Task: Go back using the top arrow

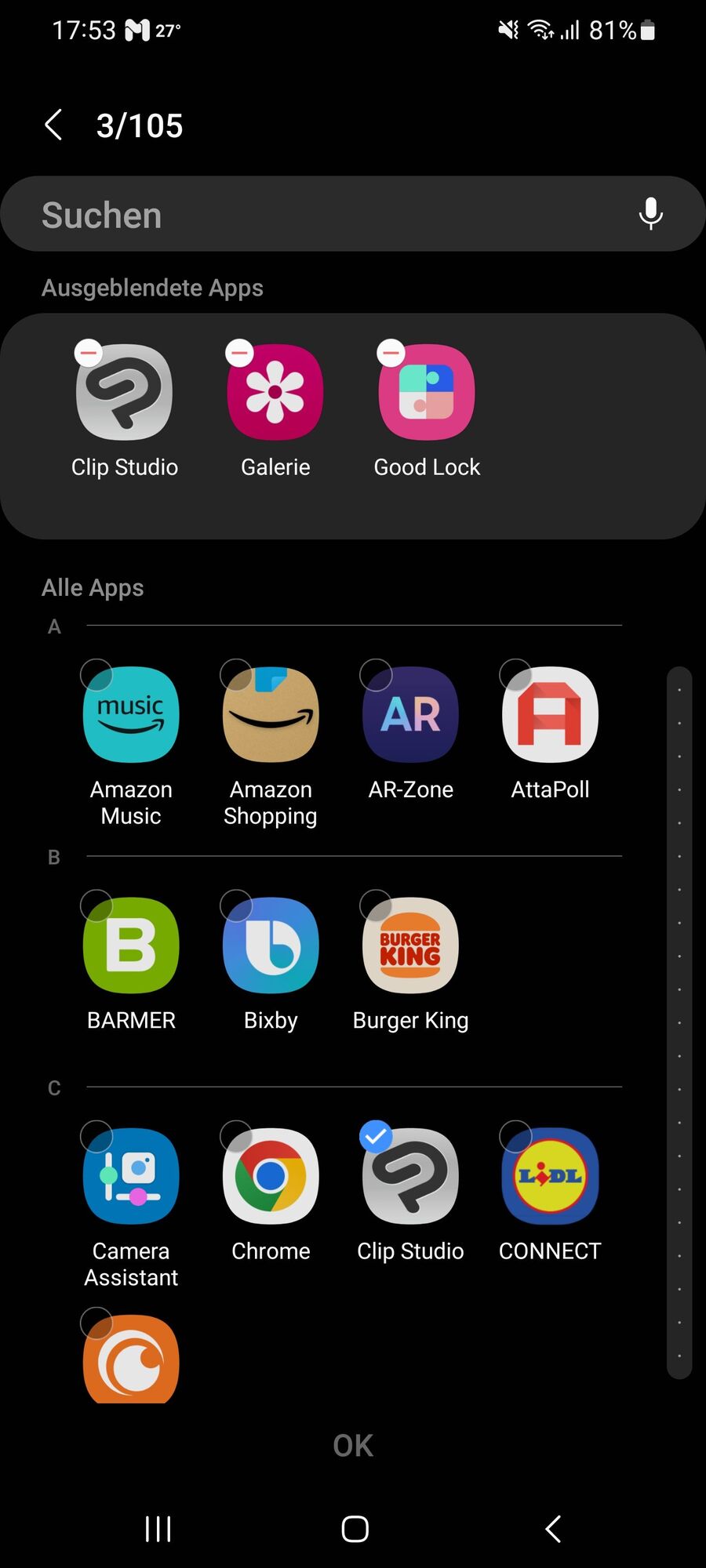Action: [53, 125]
